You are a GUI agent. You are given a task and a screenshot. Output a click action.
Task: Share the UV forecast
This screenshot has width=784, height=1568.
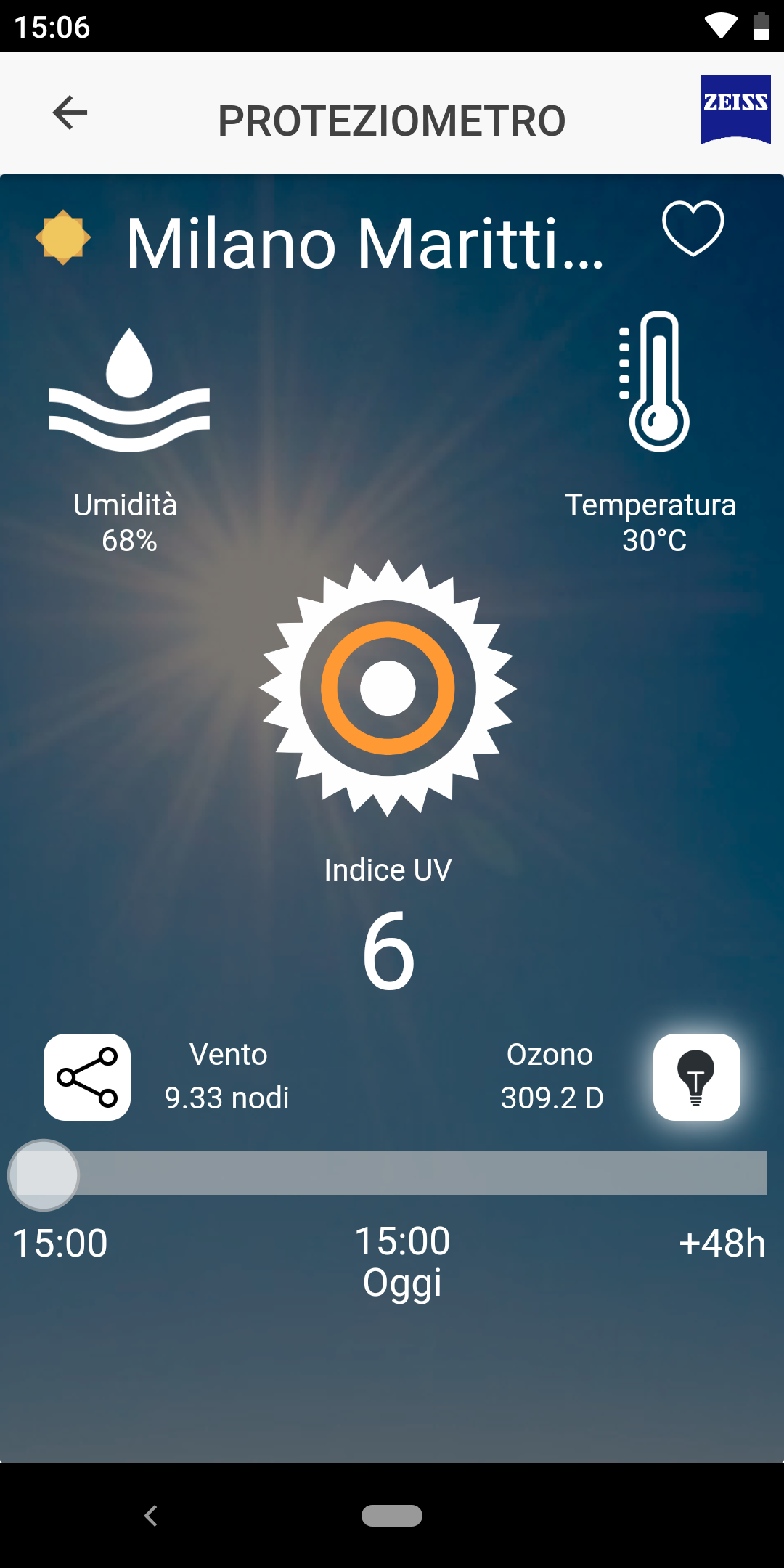(x=87, y=1077)
